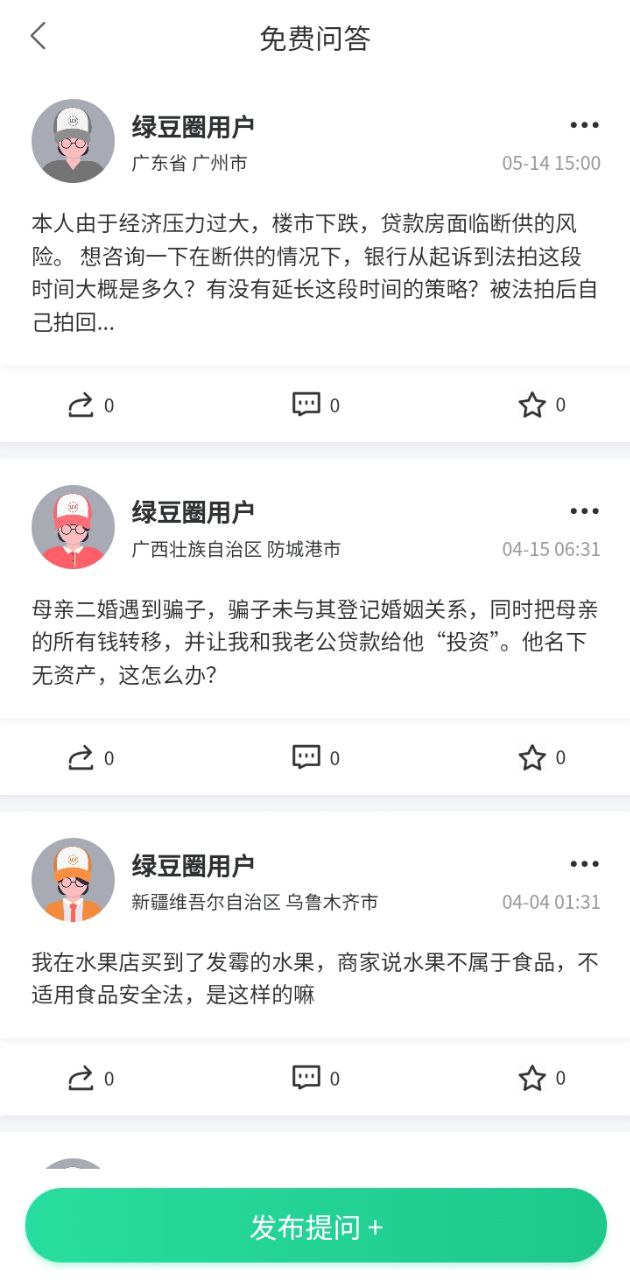Open the question about 贷款房面临断供
This screenshot has height=1280, width=630.
314,273
